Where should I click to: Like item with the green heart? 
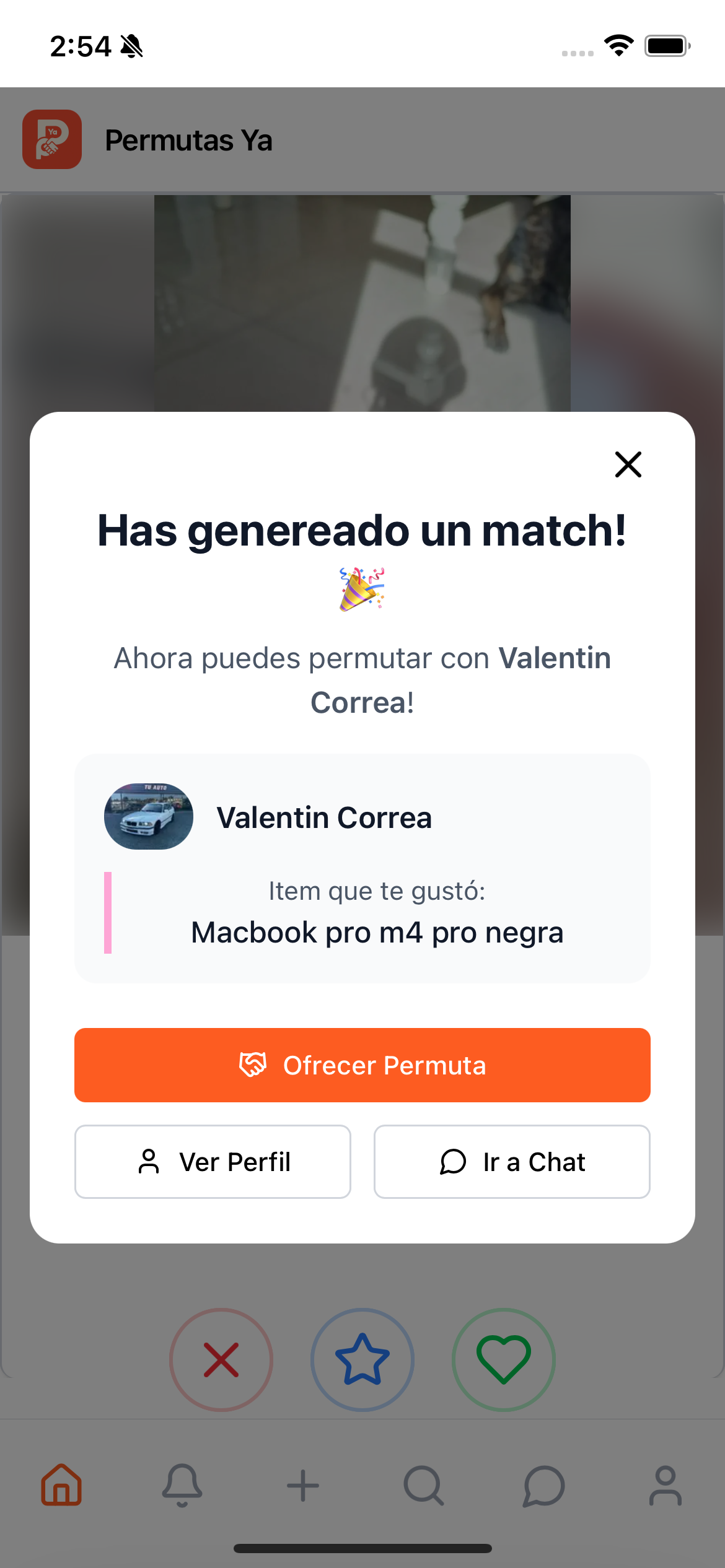point(503,1360)
